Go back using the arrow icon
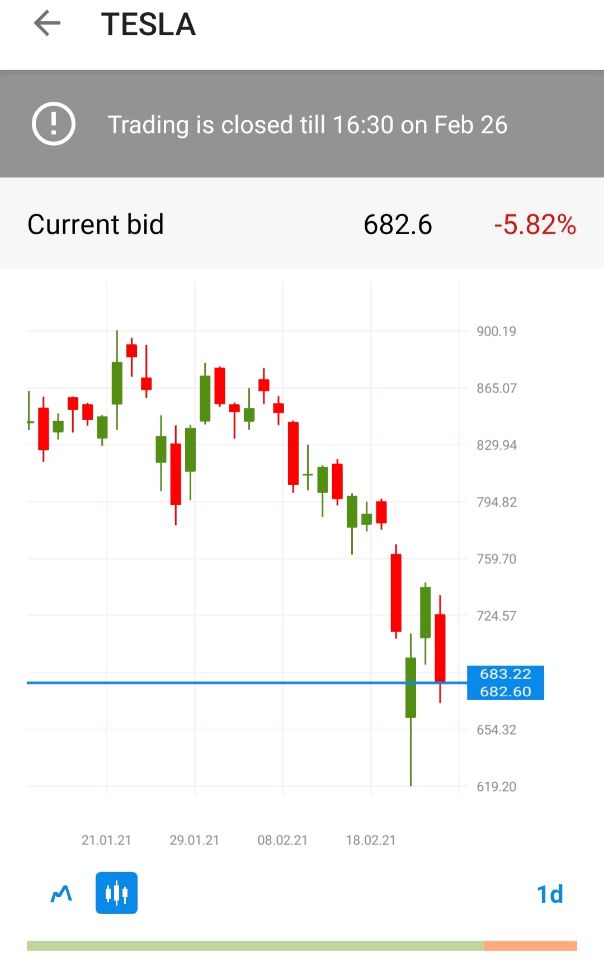Screen dimensions: 604x960 [x=47, y=25]
